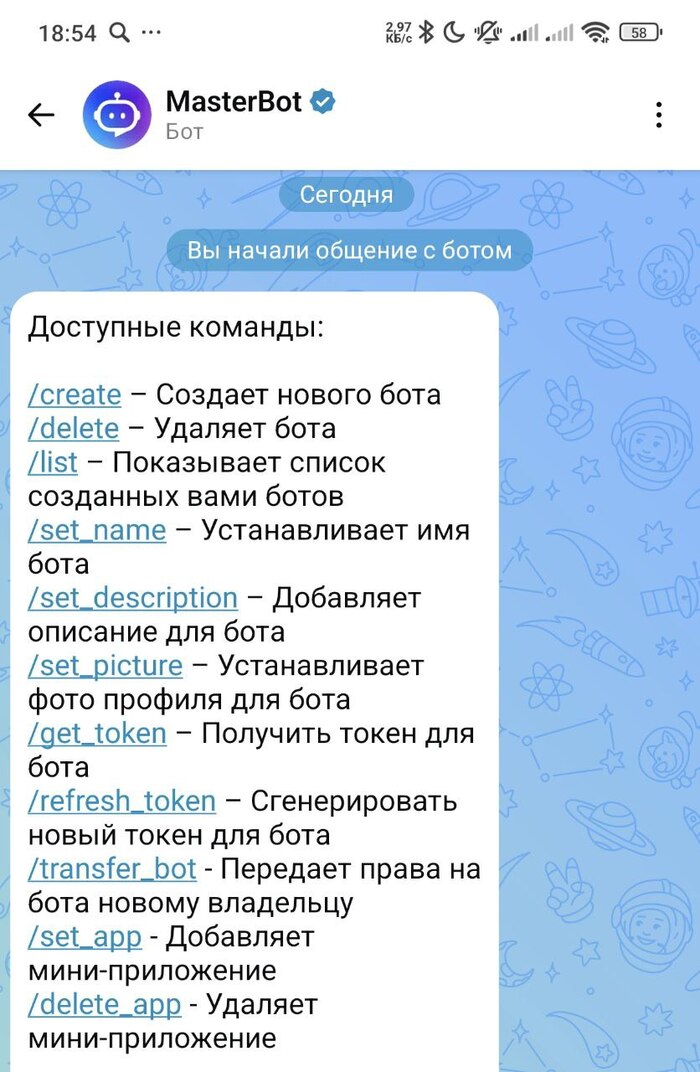The width and height of the screenshot is (700, 1072).
Task: Tap the /transfer_bot command link
Action: [x=112, y=870]
